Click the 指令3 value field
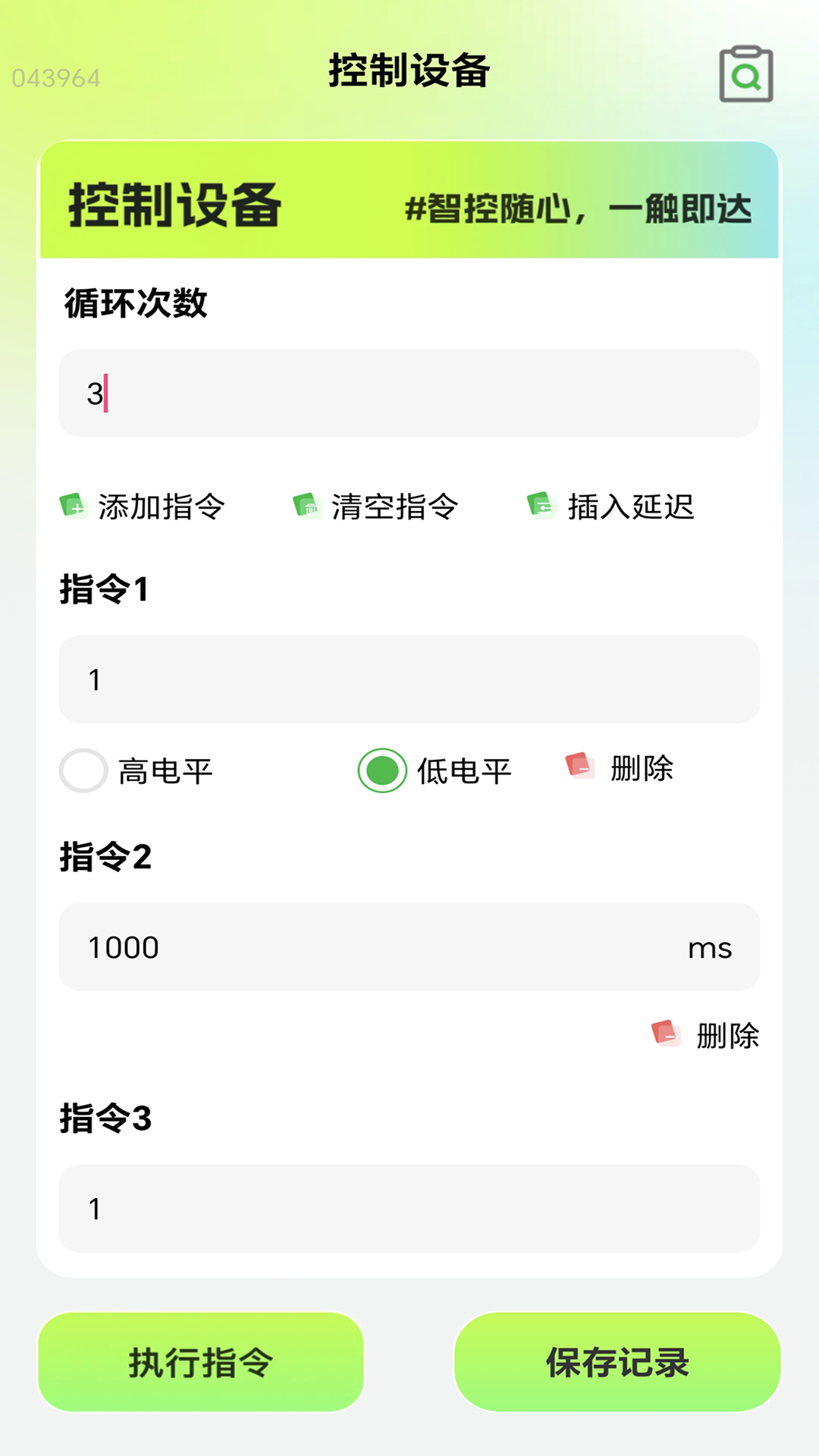 pos(409,1209)
